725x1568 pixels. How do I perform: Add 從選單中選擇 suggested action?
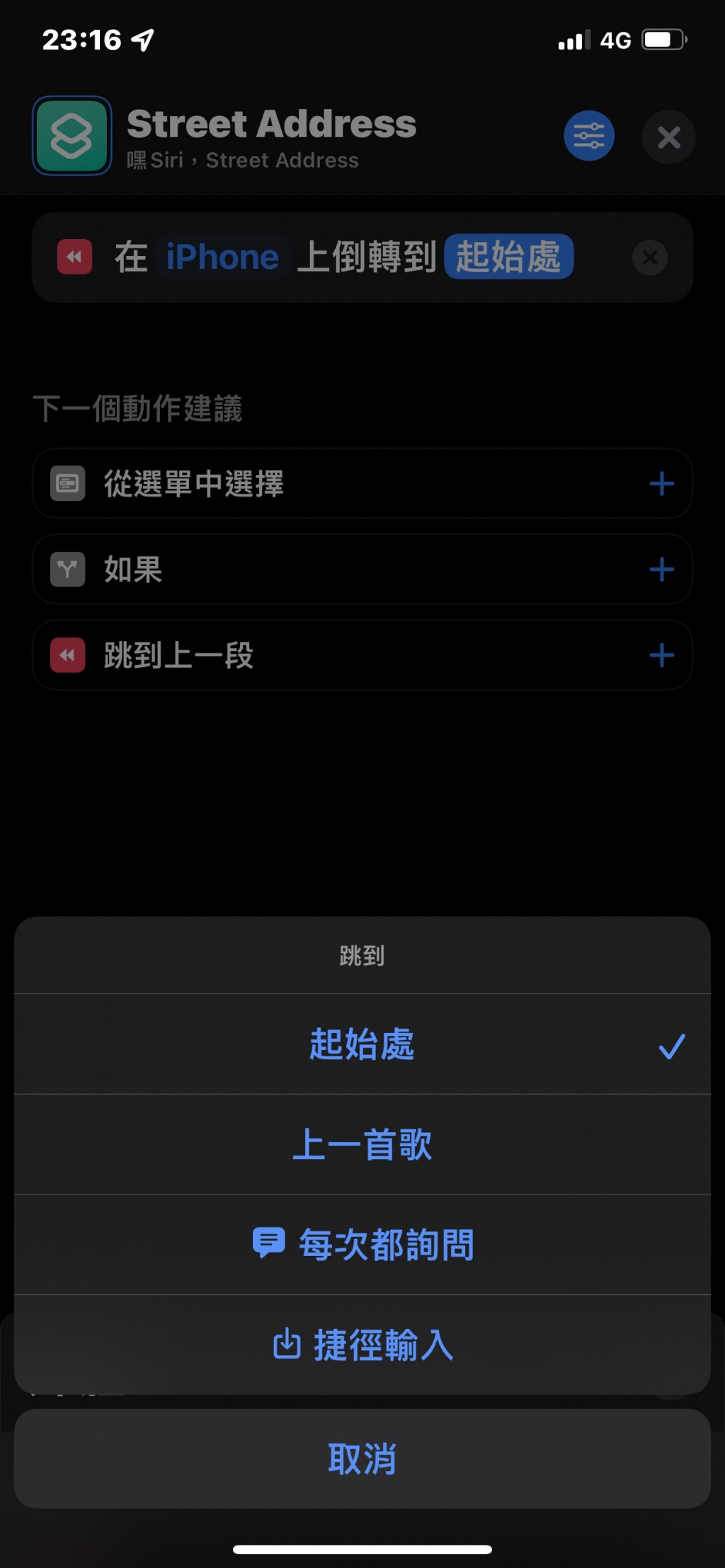tap(661, 484)
